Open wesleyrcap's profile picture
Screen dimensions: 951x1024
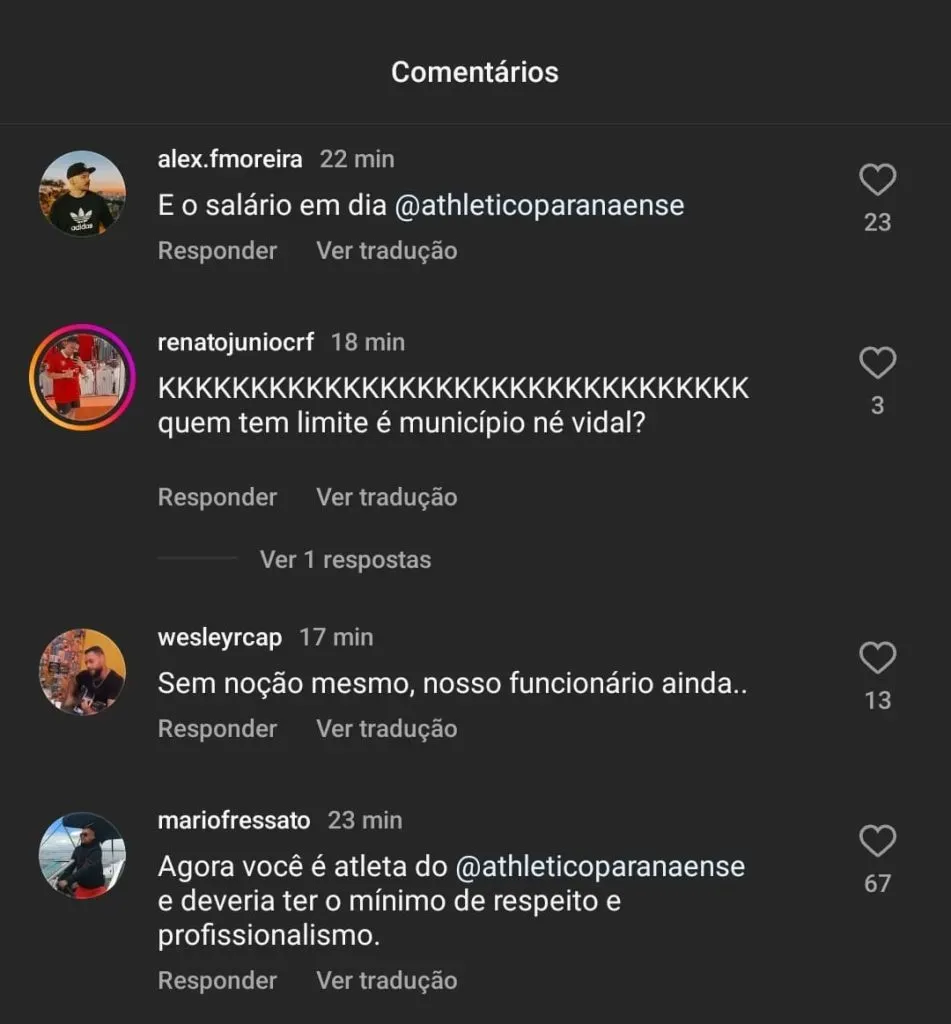pyautogui.click(x=82, y=671)
